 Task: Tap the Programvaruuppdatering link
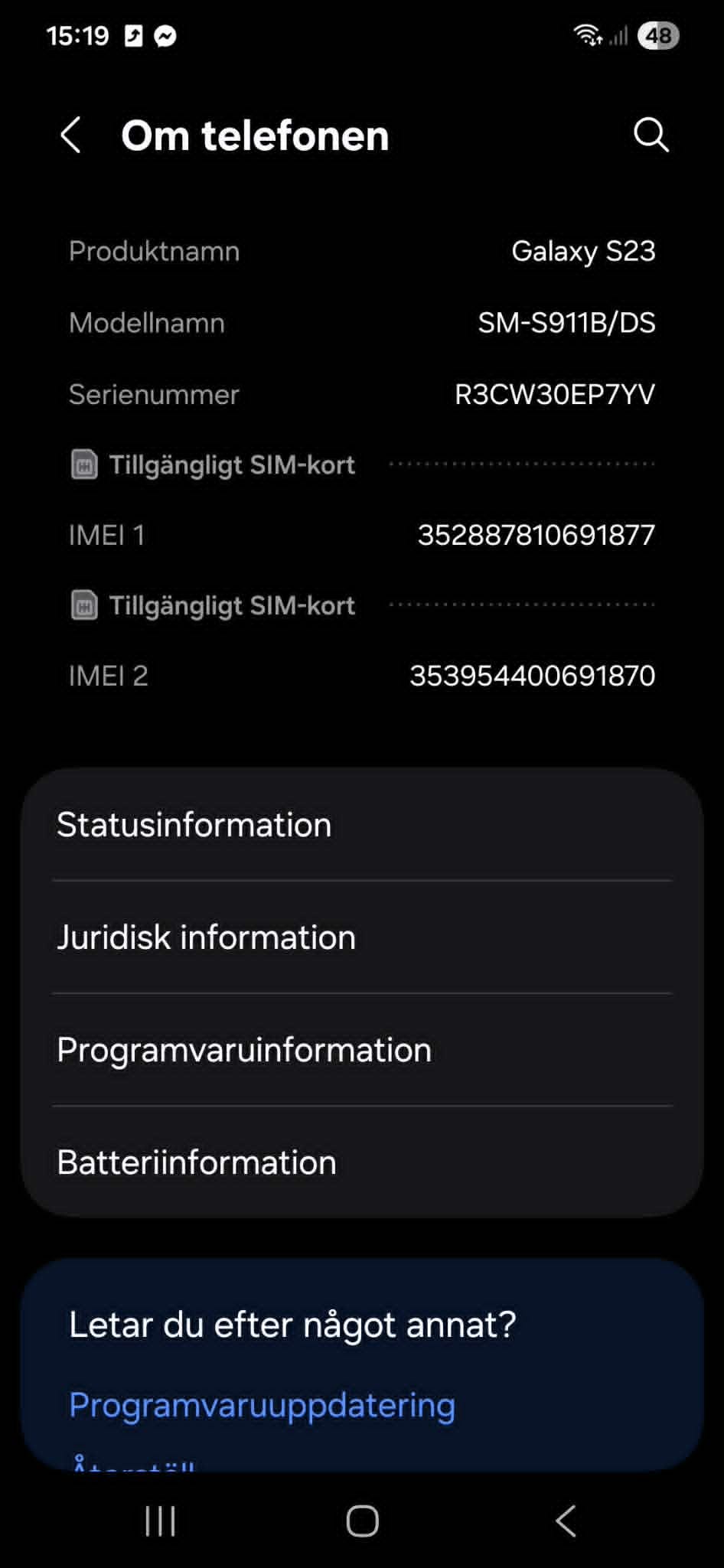262,1405
